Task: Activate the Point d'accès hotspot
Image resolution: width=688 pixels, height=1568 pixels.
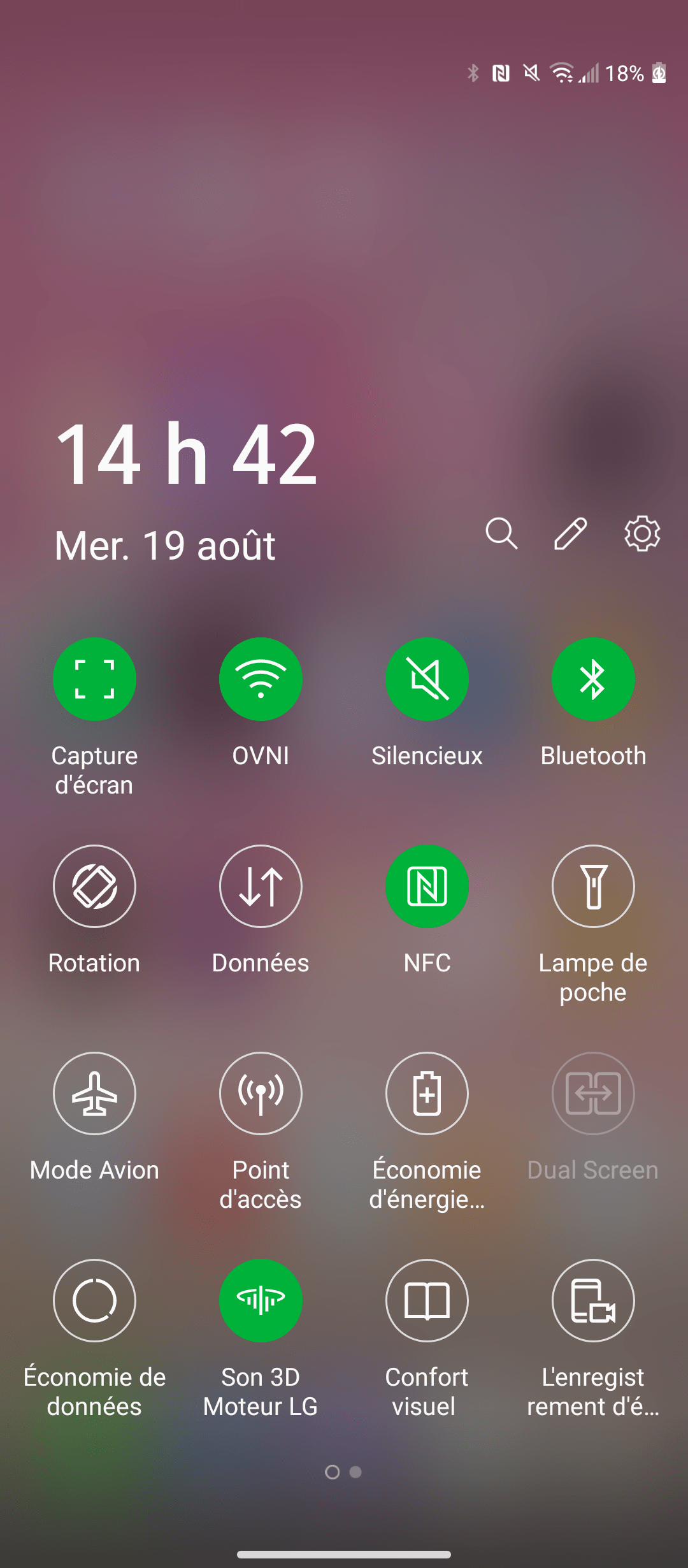Action: (261, 1093)
